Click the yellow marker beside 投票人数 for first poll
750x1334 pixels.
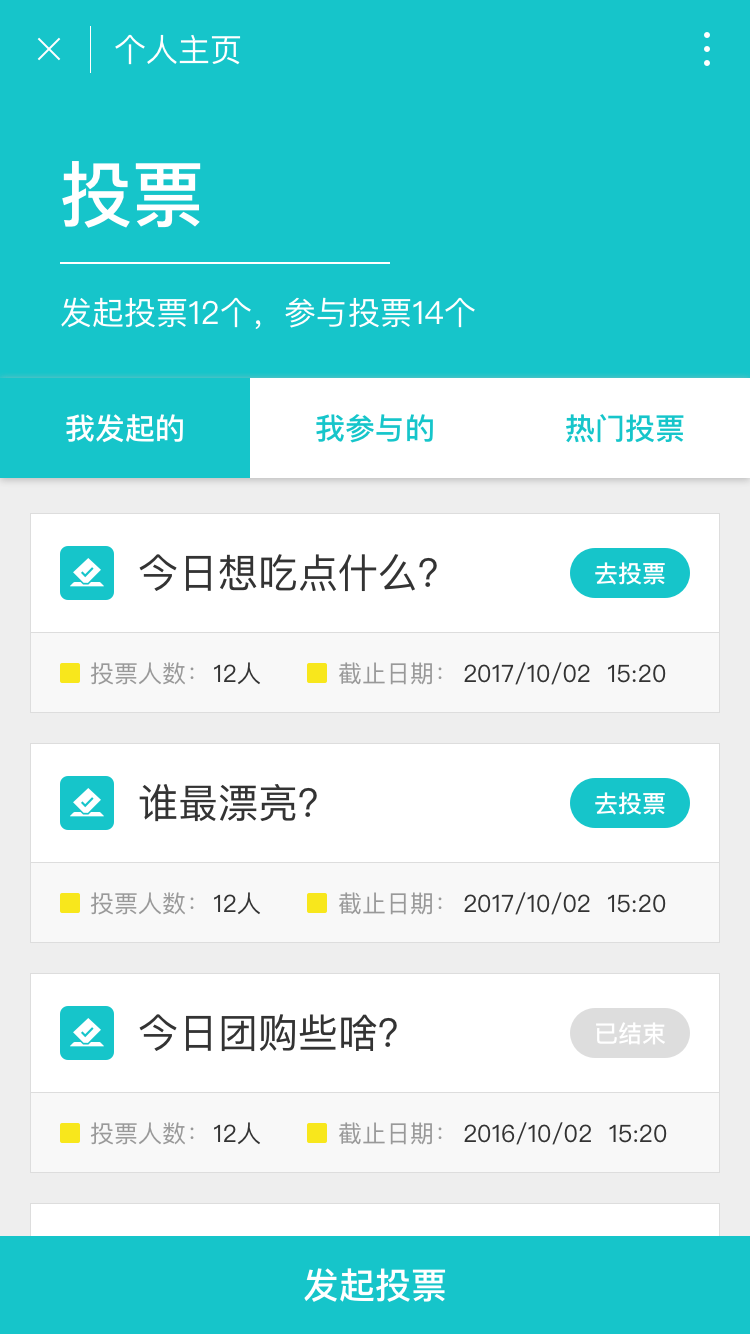69,673
